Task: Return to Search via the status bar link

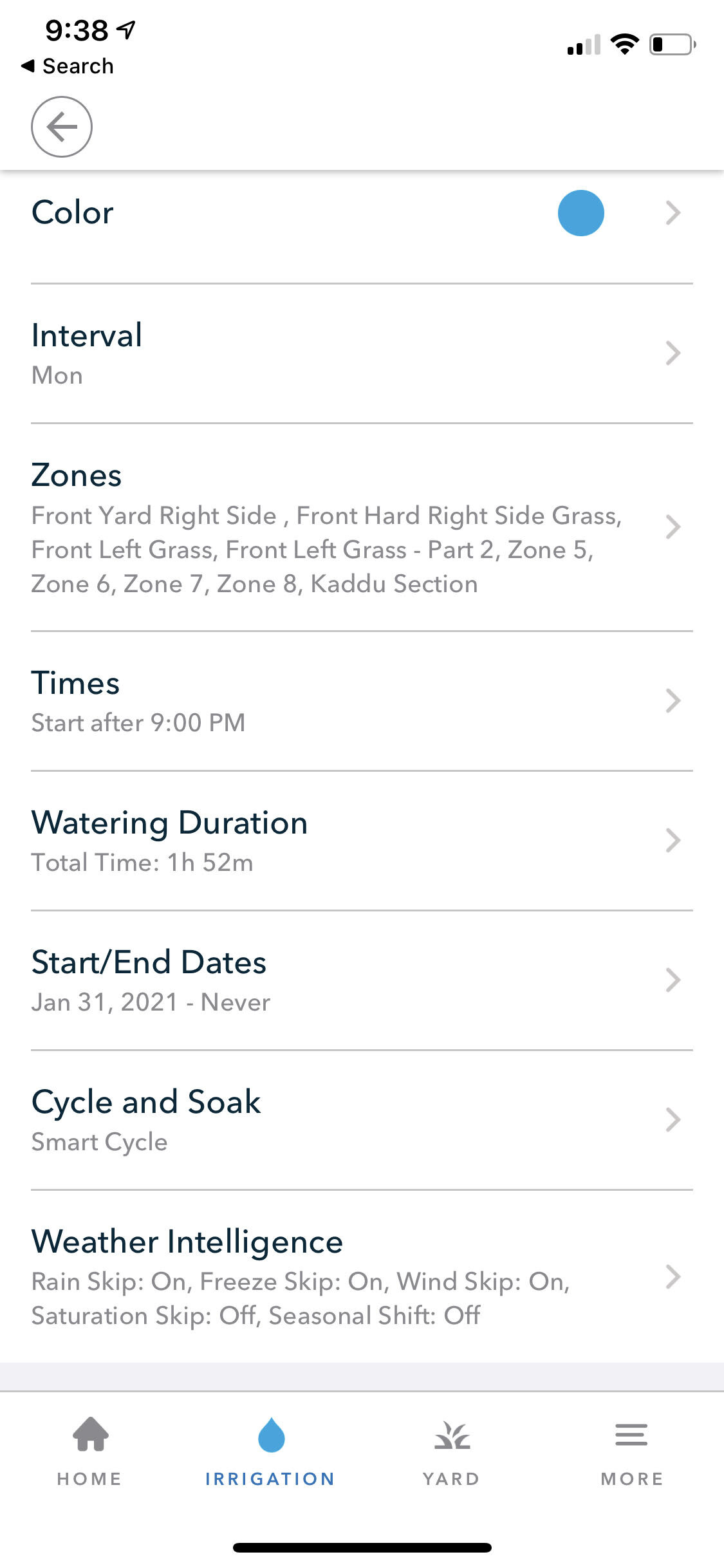Action: pos(68,66)
